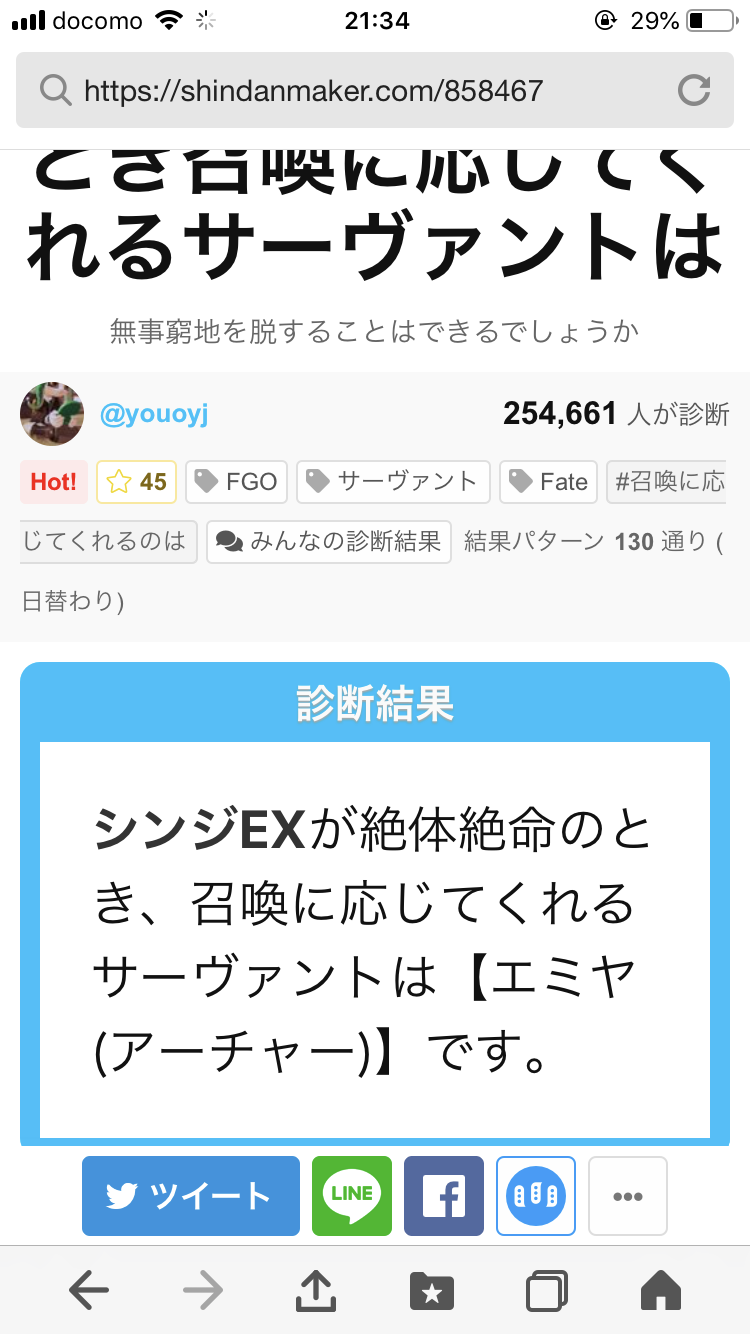This screenshot has height=1334, width=750.
Task: Share via Misskey-style blue round icon
Action: coord(536,1195)
